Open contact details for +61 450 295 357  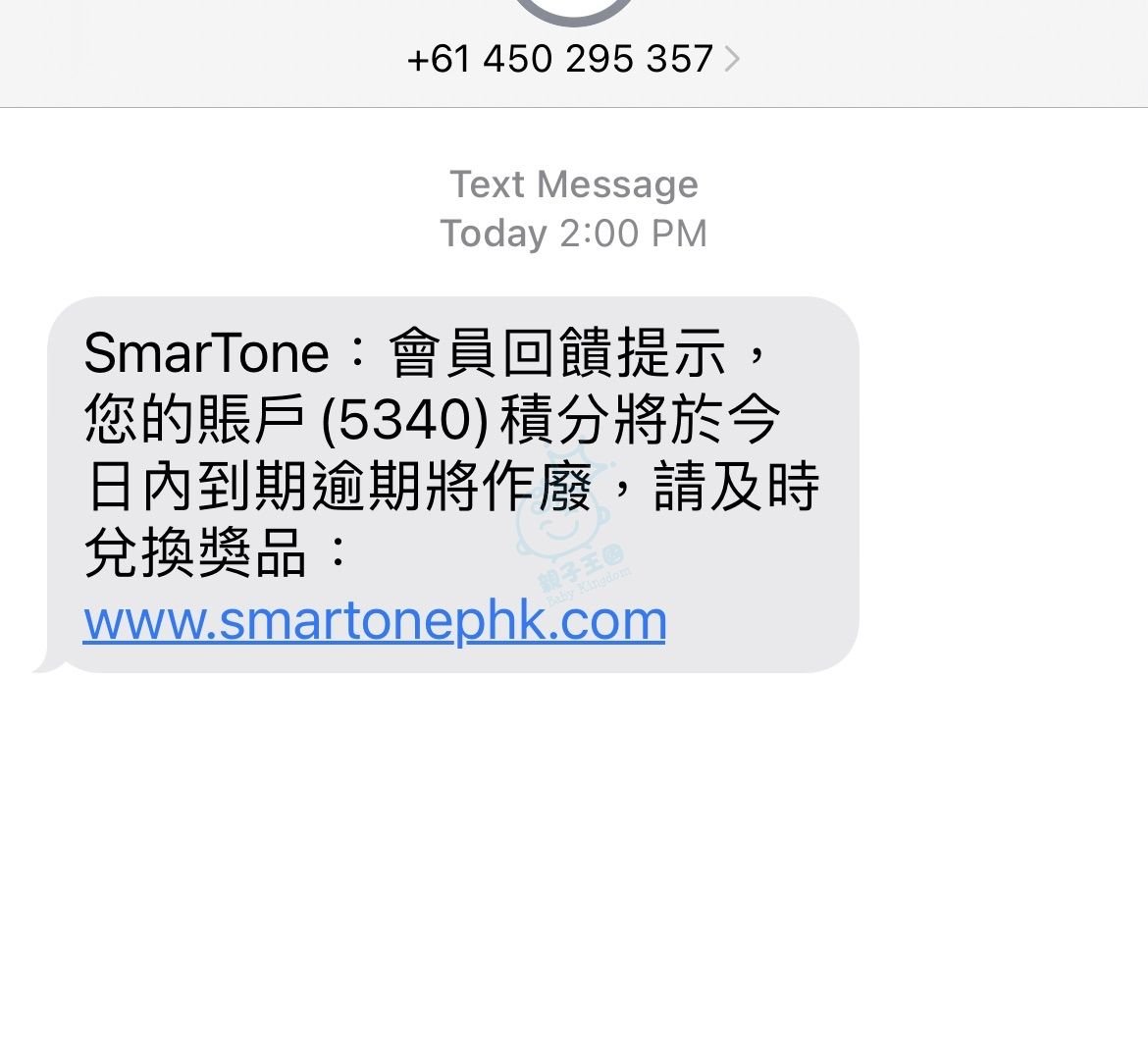point(572,60)
